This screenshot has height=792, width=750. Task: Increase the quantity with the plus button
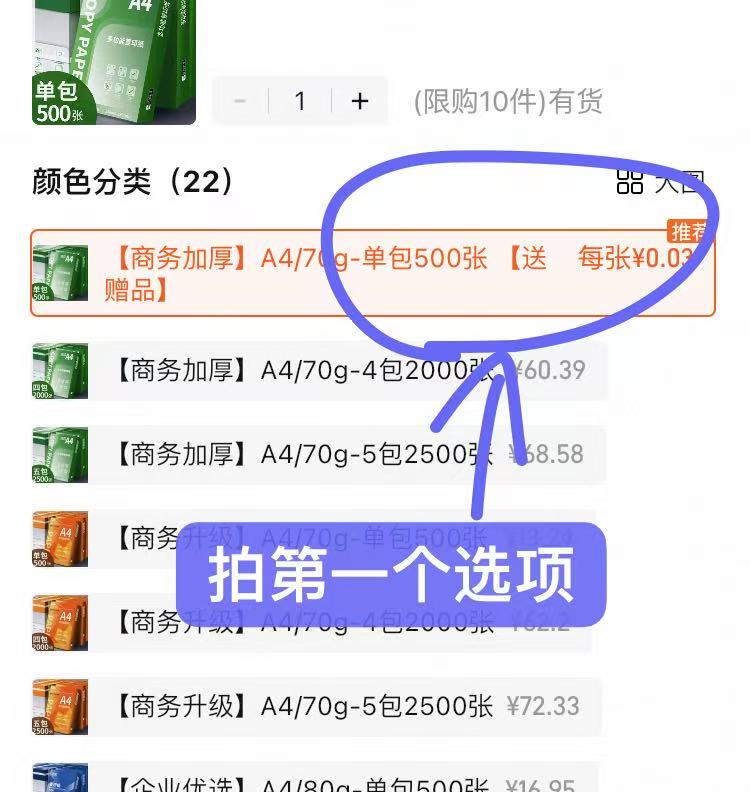click(360, 101)
